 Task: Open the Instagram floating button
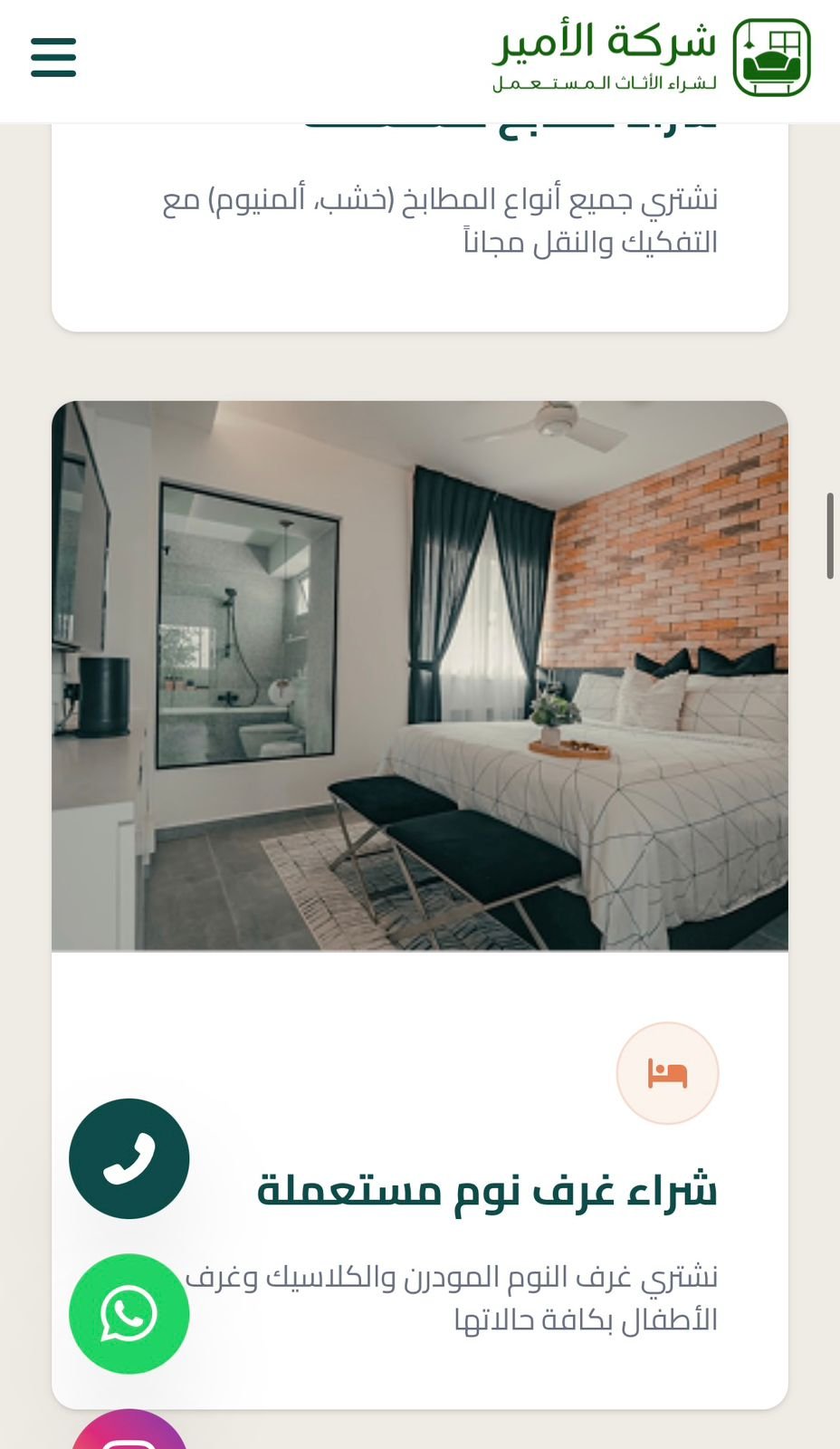click(x=129, y=1430)
